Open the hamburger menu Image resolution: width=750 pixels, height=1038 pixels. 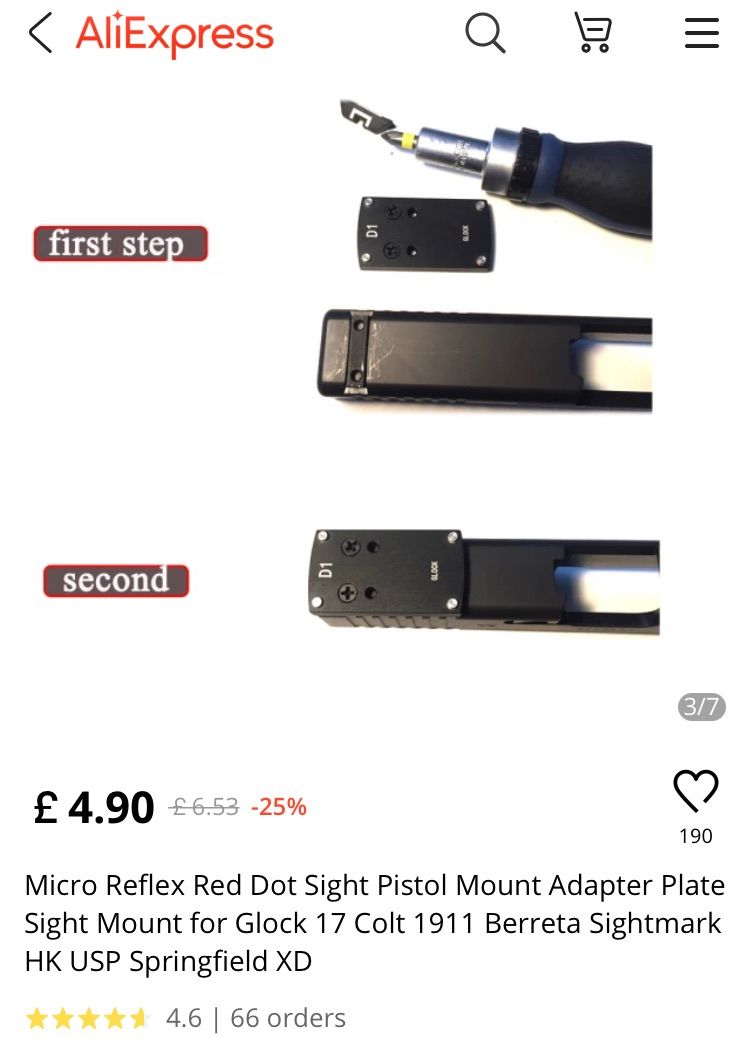(701, 34)
